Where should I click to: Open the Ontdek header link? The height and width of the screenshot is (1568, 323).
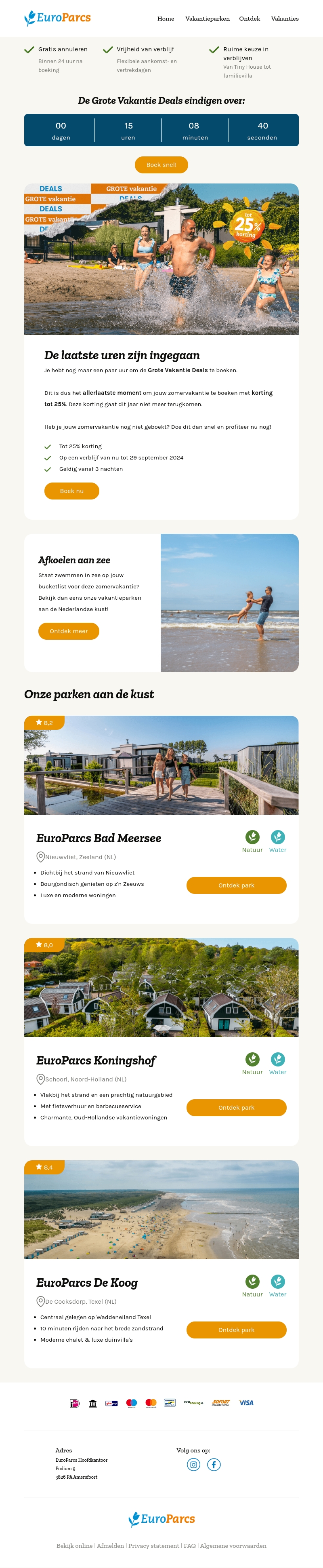click(x=250, y=19)
